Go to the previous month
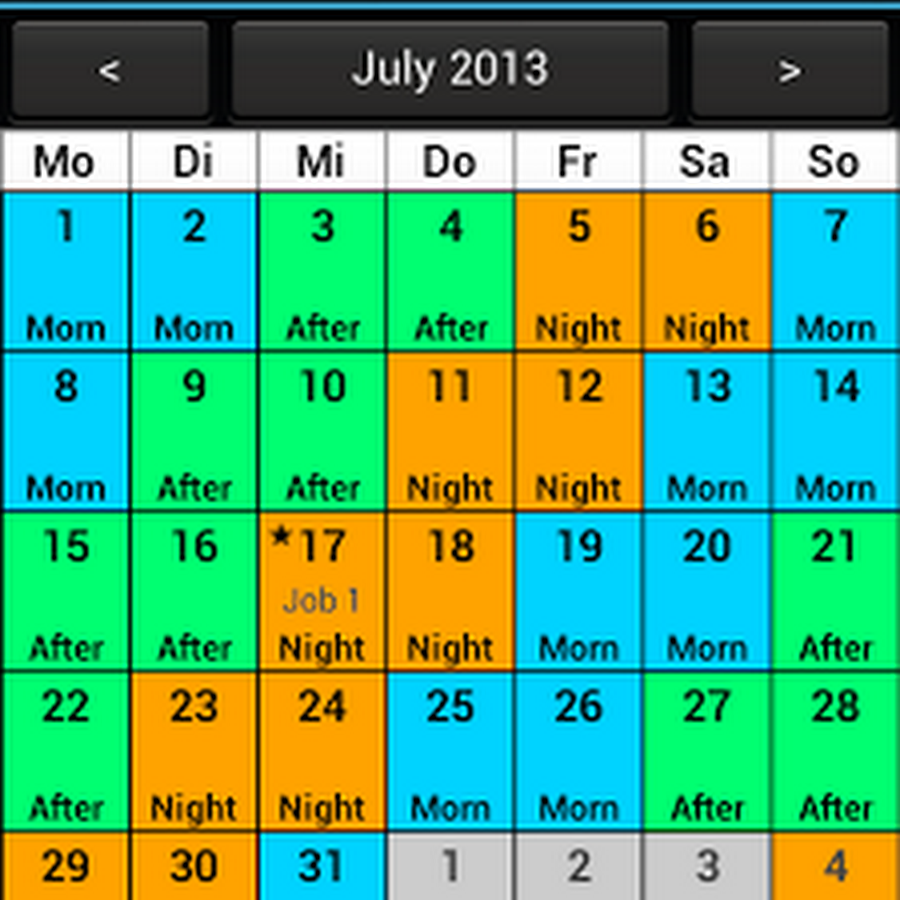The width and height of the screenshot is (900, 900). pyautogui.click(x=110, y=70)
